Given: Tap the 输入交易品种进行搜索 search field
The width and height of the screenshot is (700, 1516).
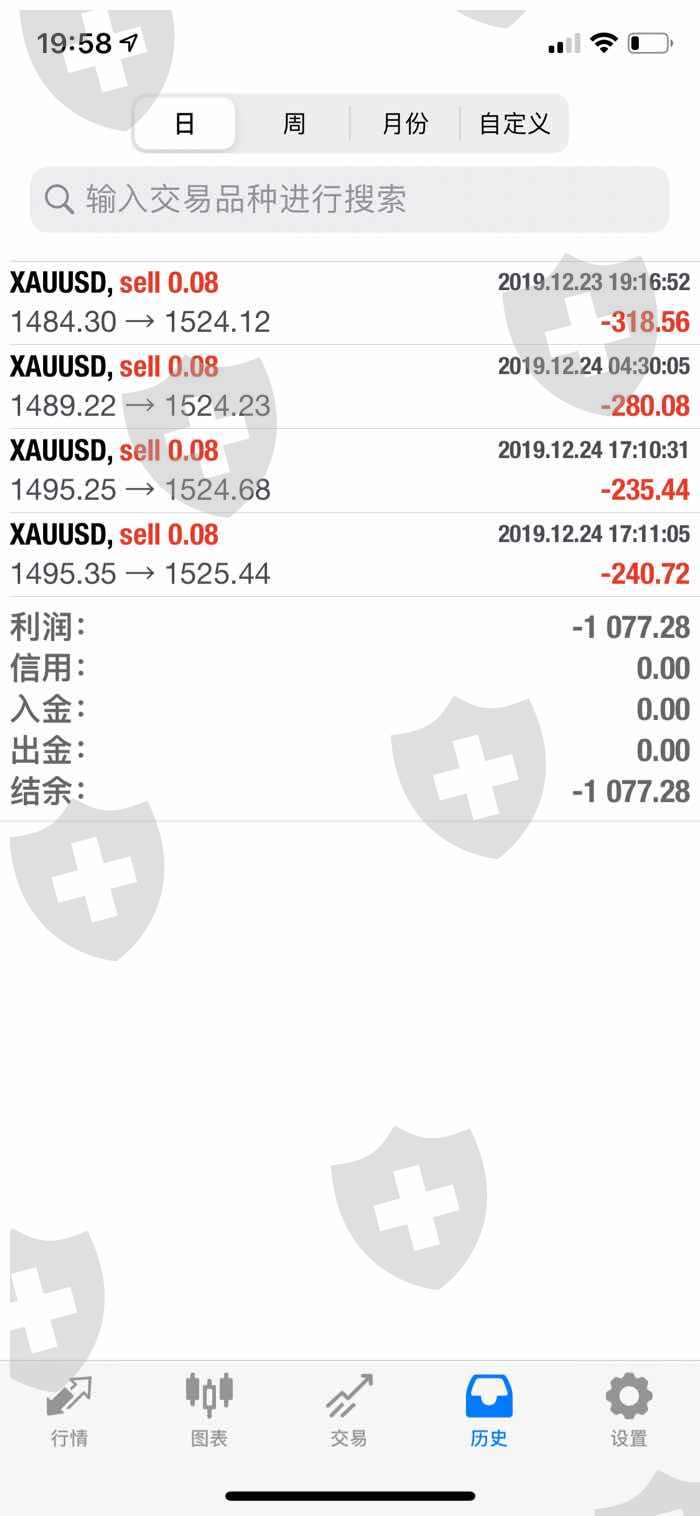Looking at the screenshot, I should pyautogui.click(x=350, y=199).
